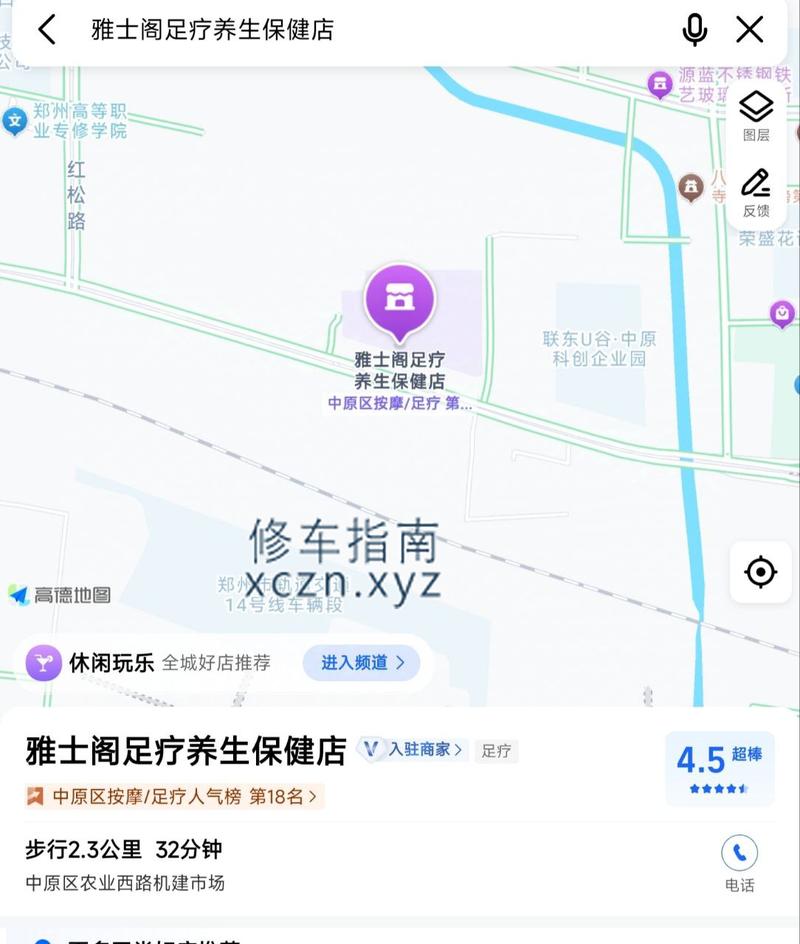Select the 联东U谷·中原科创企业园 map label
Viewport: 800px width, 944px height.
click(599, 348)
